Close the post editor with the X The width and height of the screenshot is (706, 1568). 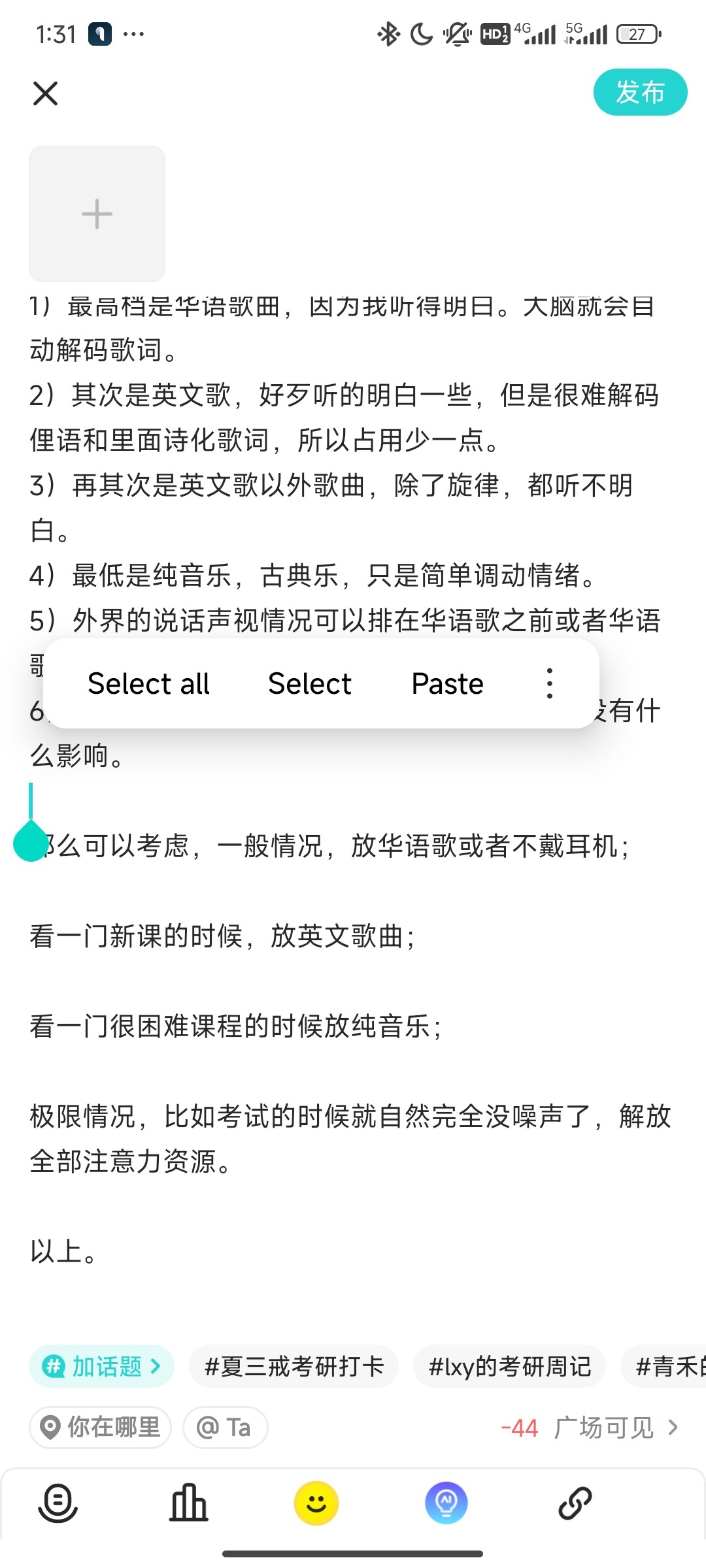click(45, 93)
